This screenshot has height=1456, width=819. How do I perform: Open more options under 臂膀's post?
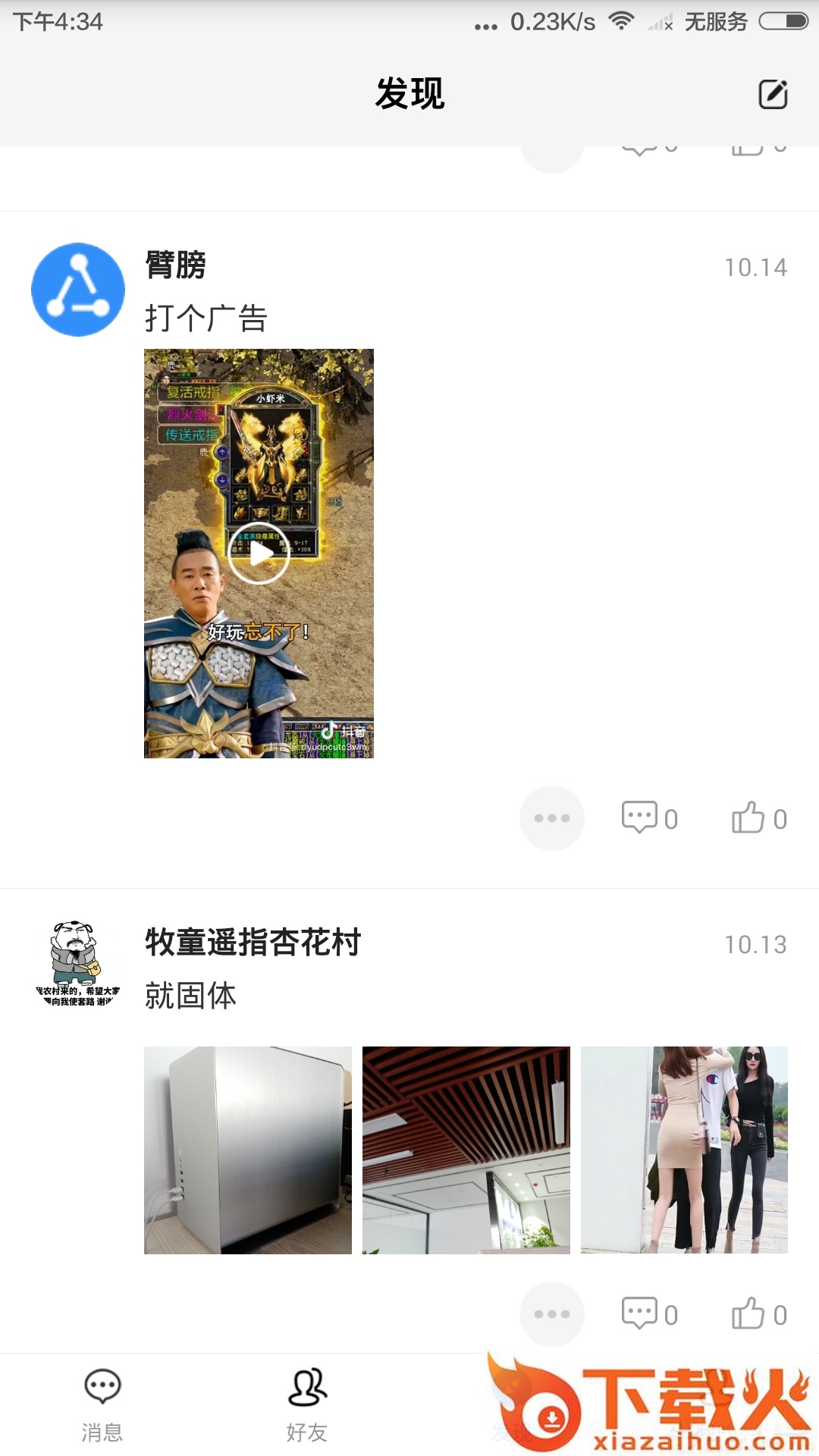551,818
